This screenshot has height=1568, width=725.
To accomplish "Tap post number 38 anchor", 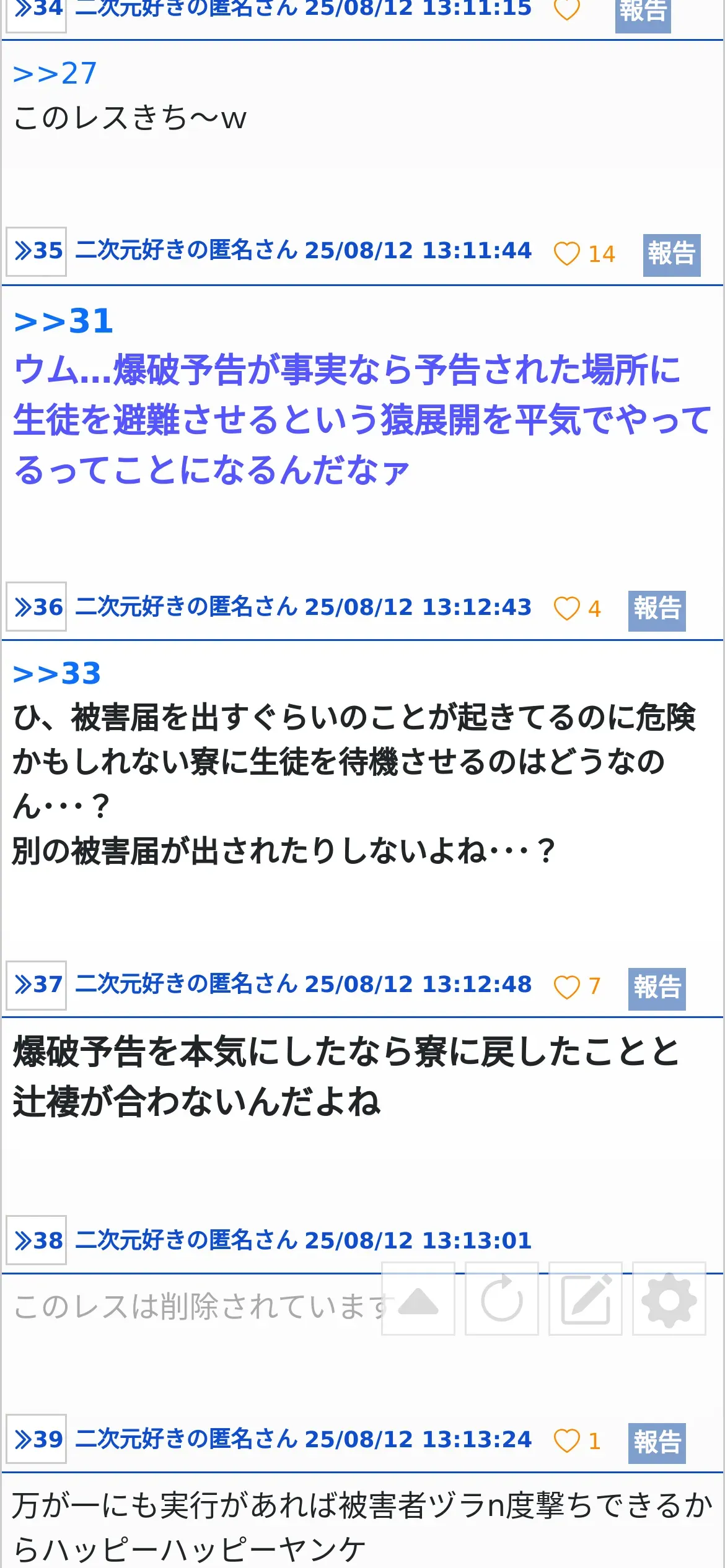I will coord(37,1240).
